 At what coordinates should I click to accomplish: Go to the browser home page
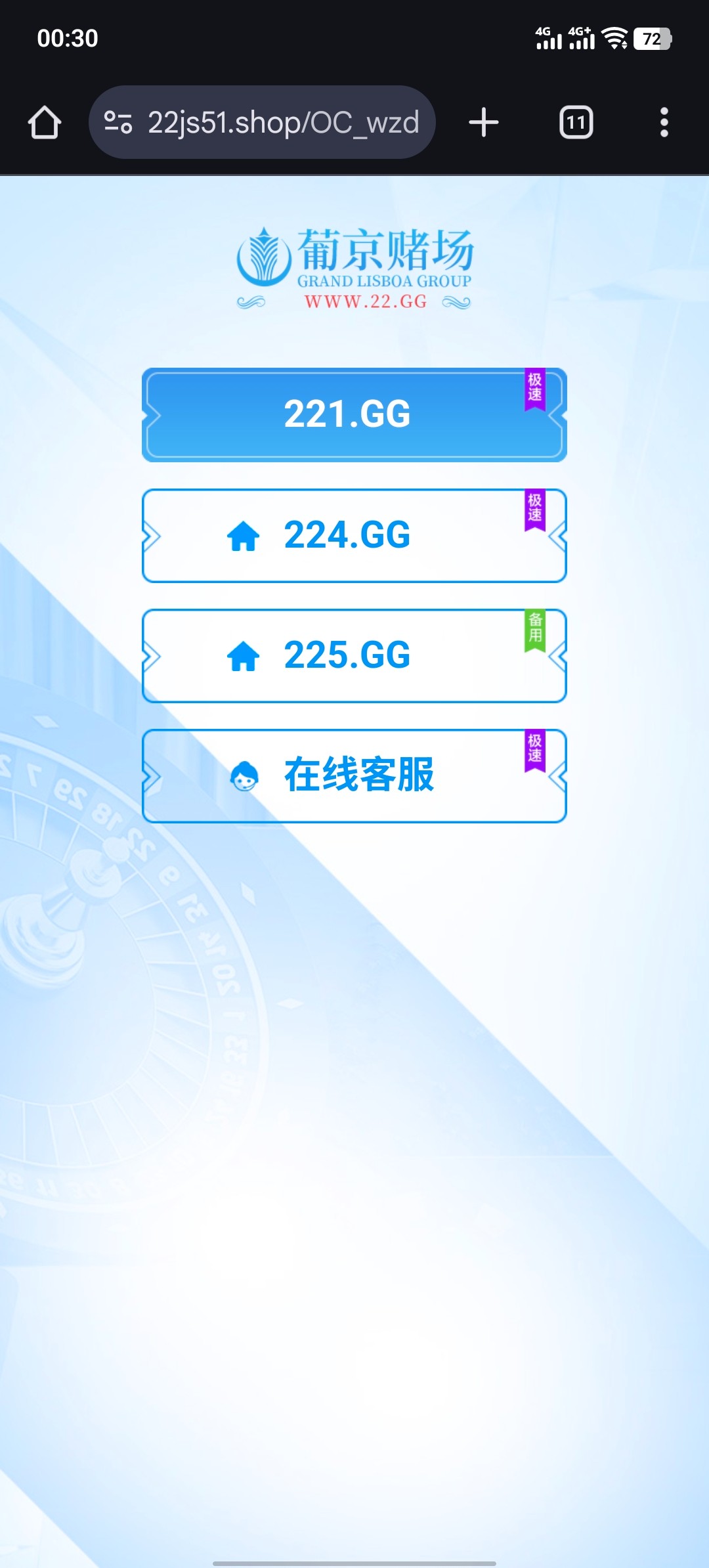click(x=45, y=122)
